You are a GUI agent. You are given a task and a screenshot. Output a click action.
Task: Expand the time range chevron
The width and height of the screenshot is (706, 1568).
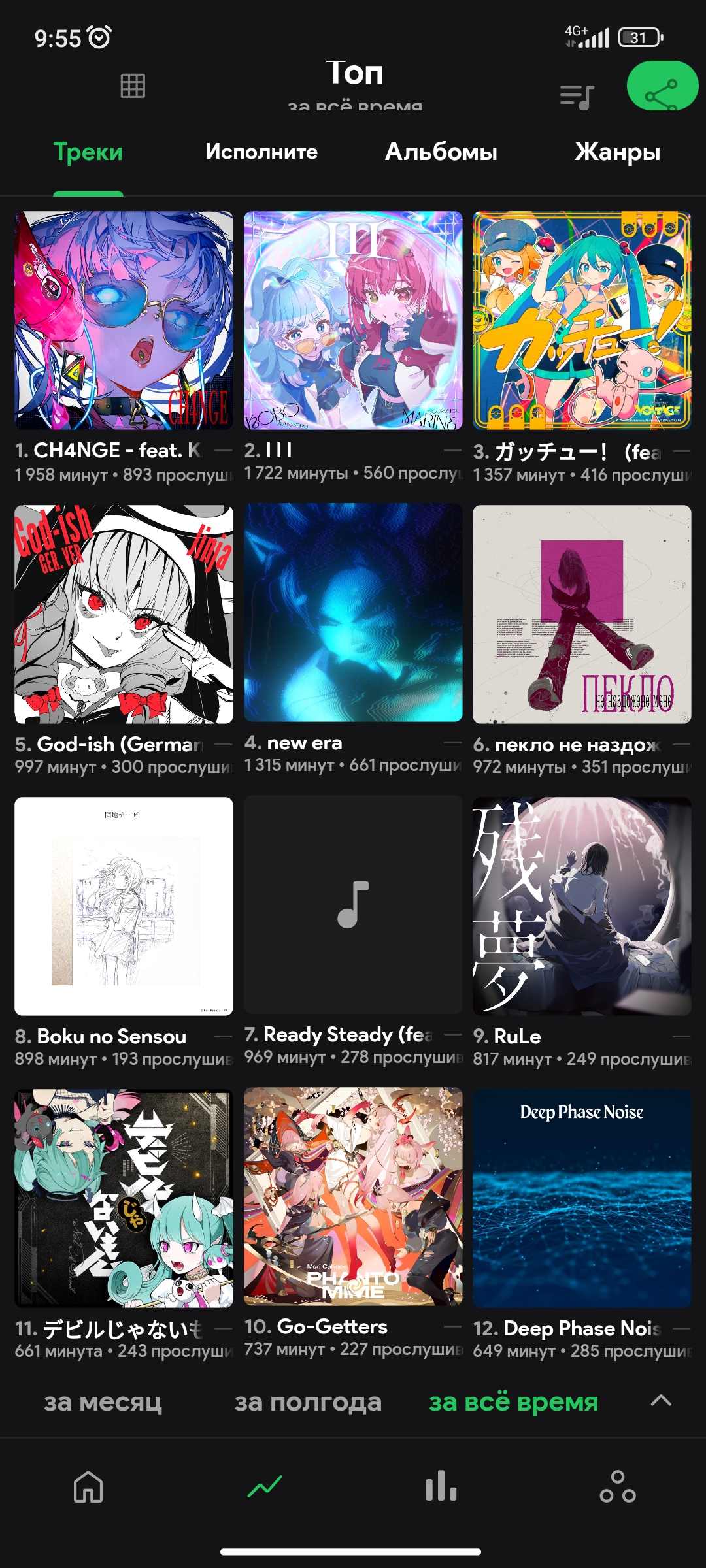click(x=661, y=1400)
